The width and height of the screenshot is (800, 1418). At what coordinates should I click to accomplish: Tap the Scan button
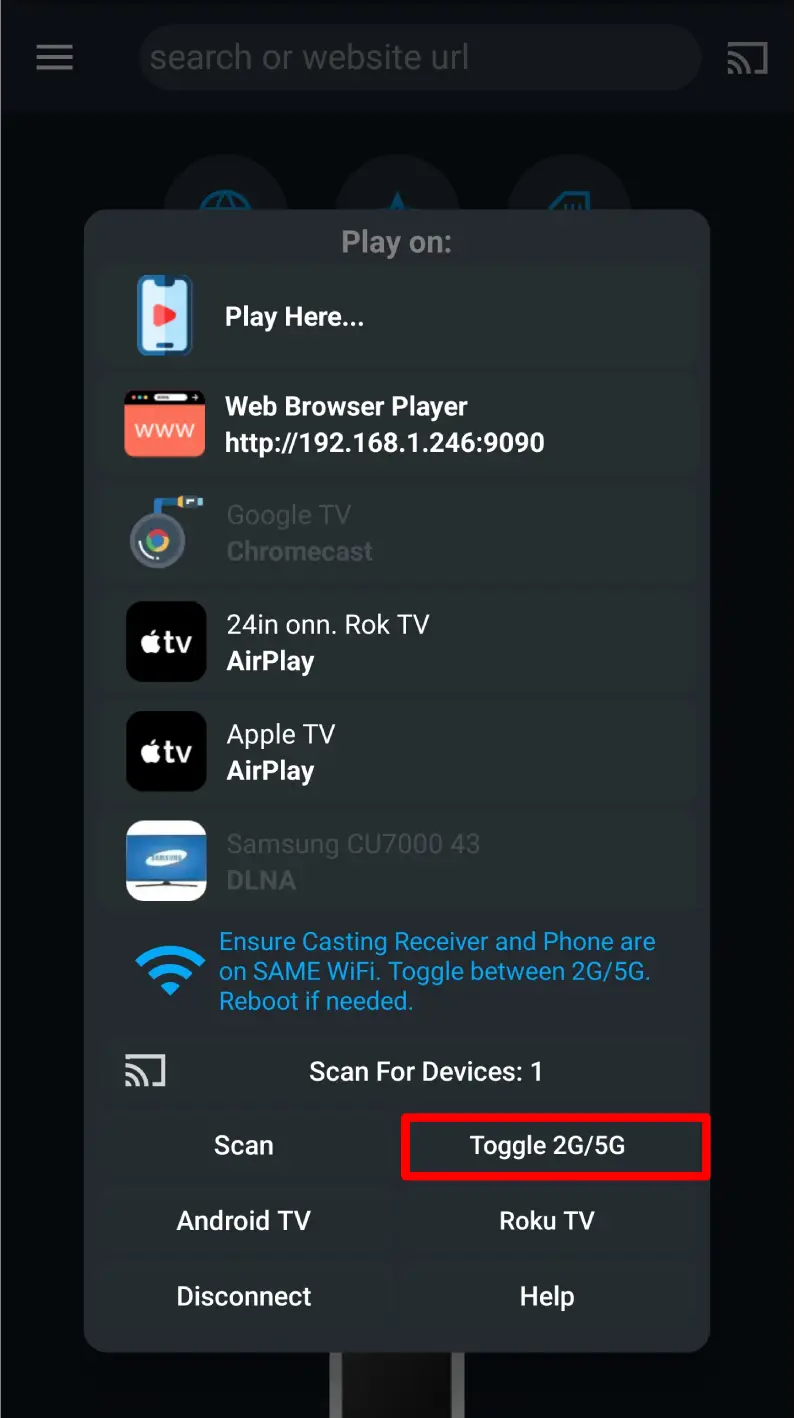tap(244, 1146)
